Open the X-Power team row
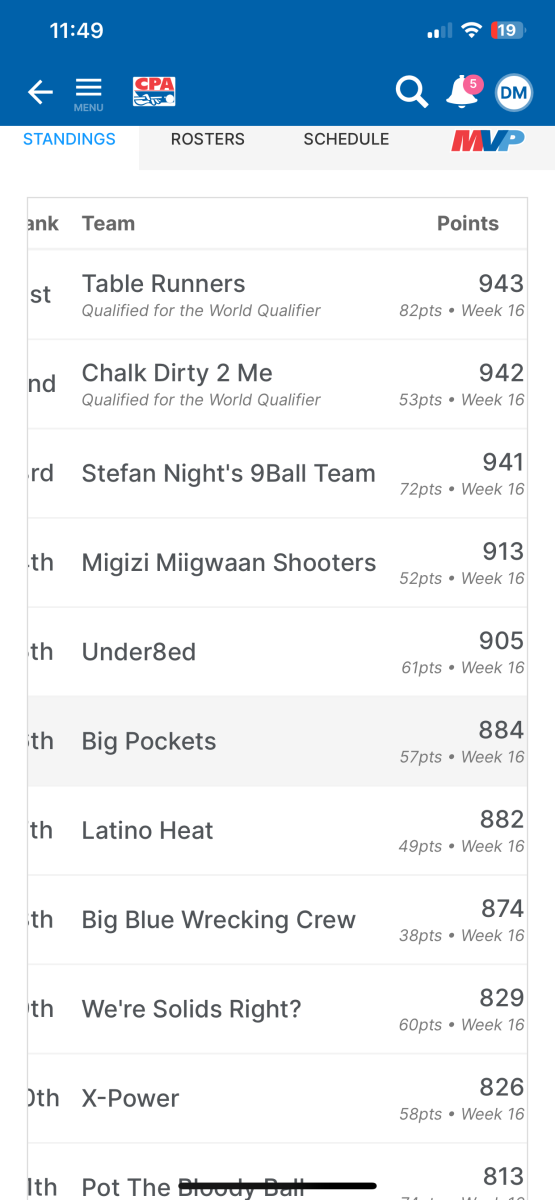Viewport: 555px width, 1200px height. 277,1098
